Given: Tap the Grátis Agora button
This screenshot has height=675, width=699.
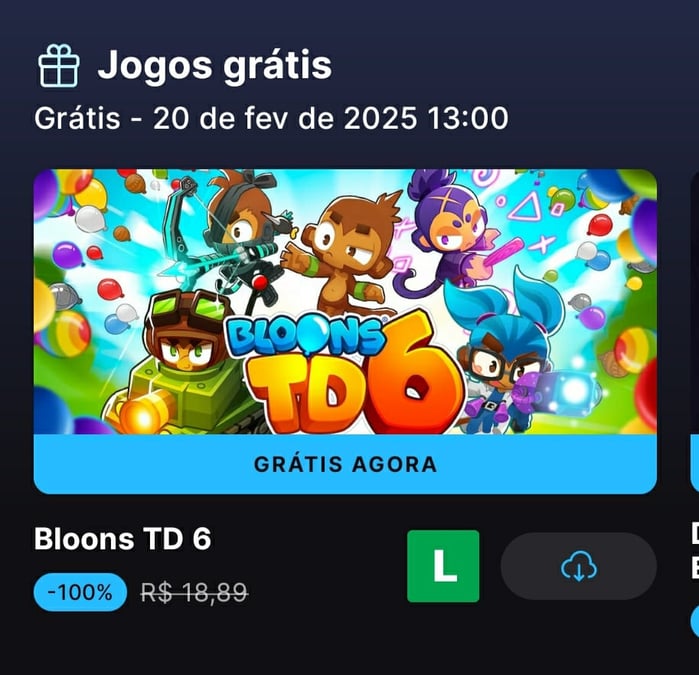Looking at the screenshot, I should [345, 465].
